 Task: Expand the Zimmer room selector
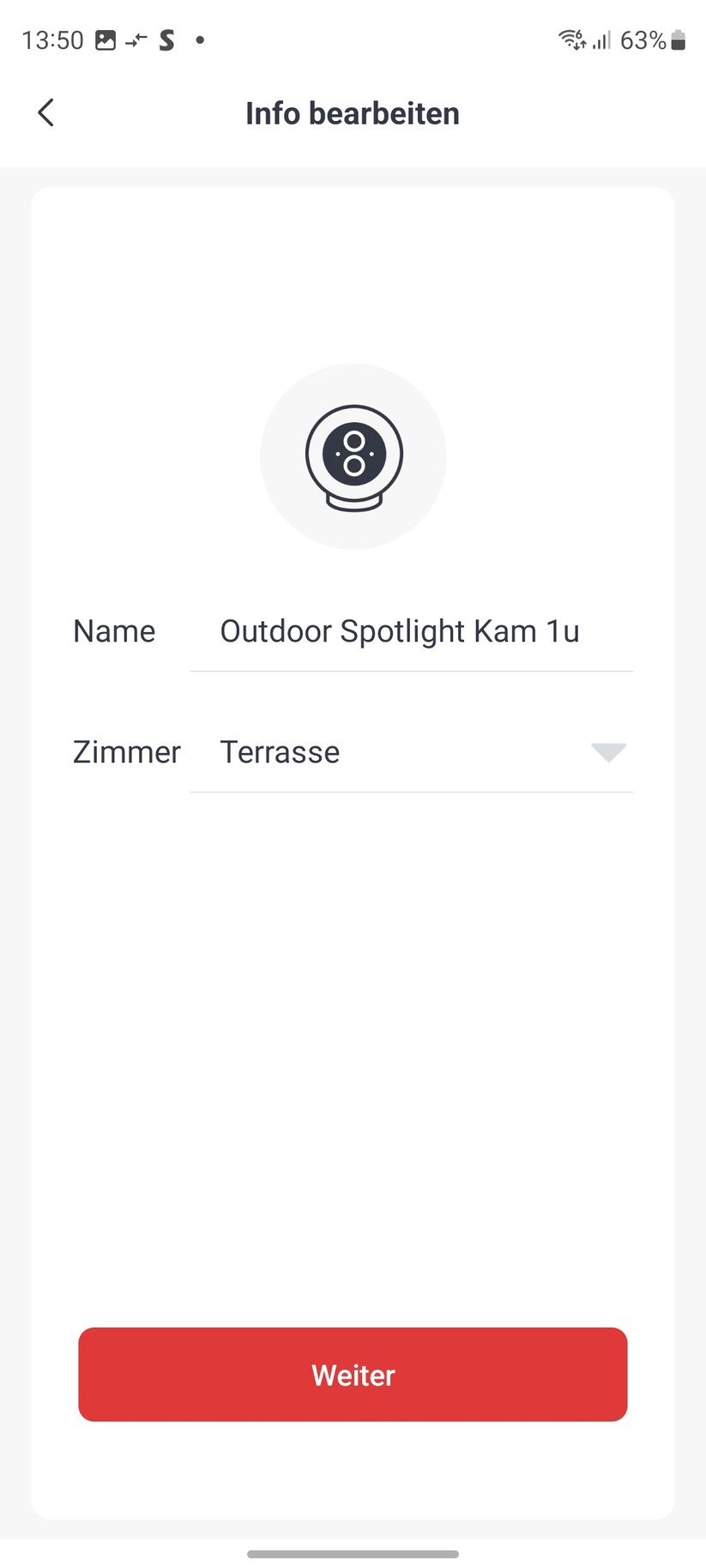click(x=412, y=752)
